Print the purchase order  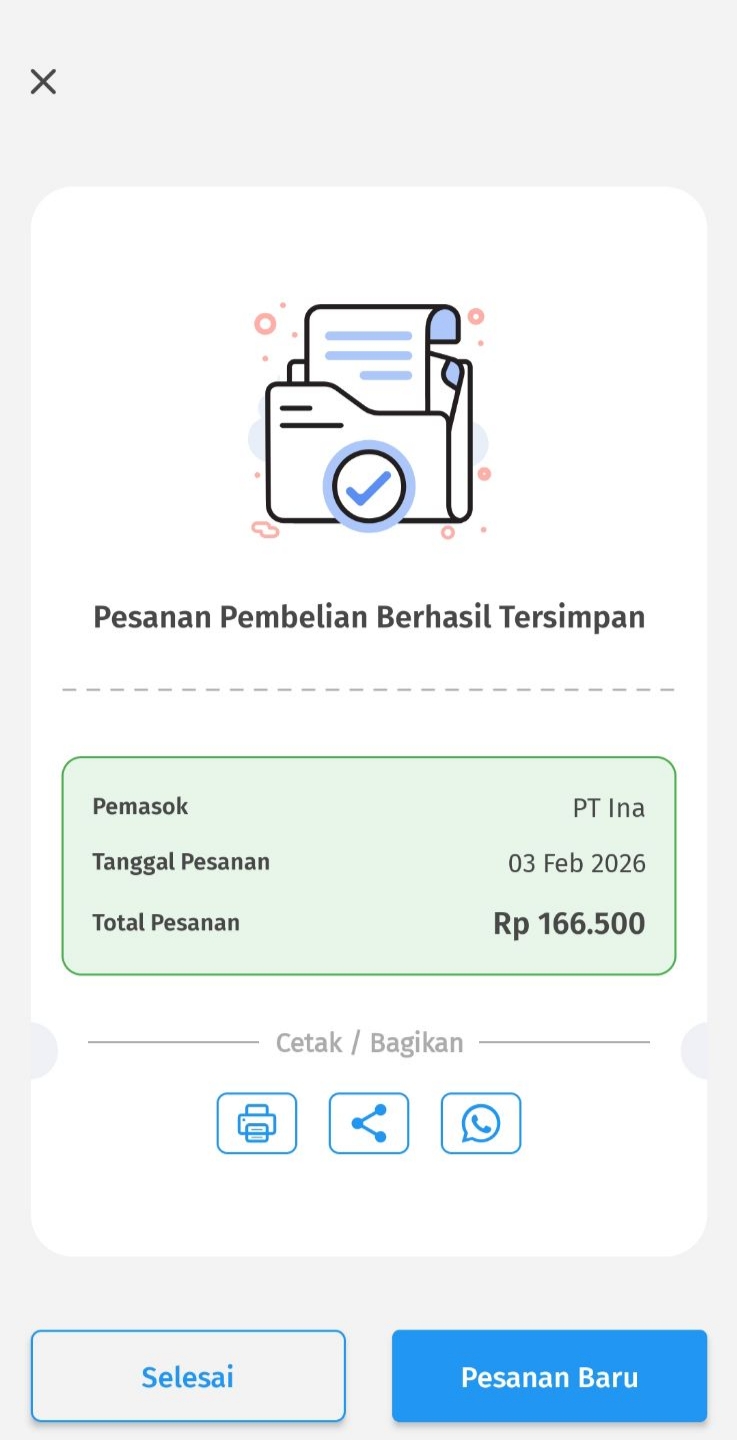[x=257, y=1123]
